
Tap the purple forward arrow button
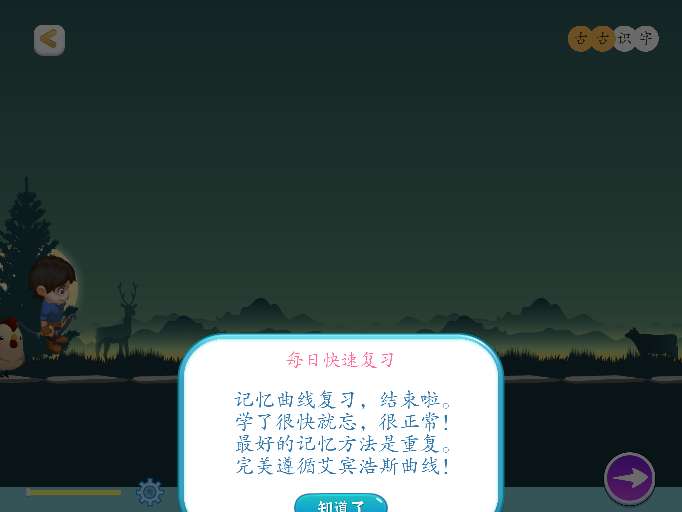pos(630,478)
